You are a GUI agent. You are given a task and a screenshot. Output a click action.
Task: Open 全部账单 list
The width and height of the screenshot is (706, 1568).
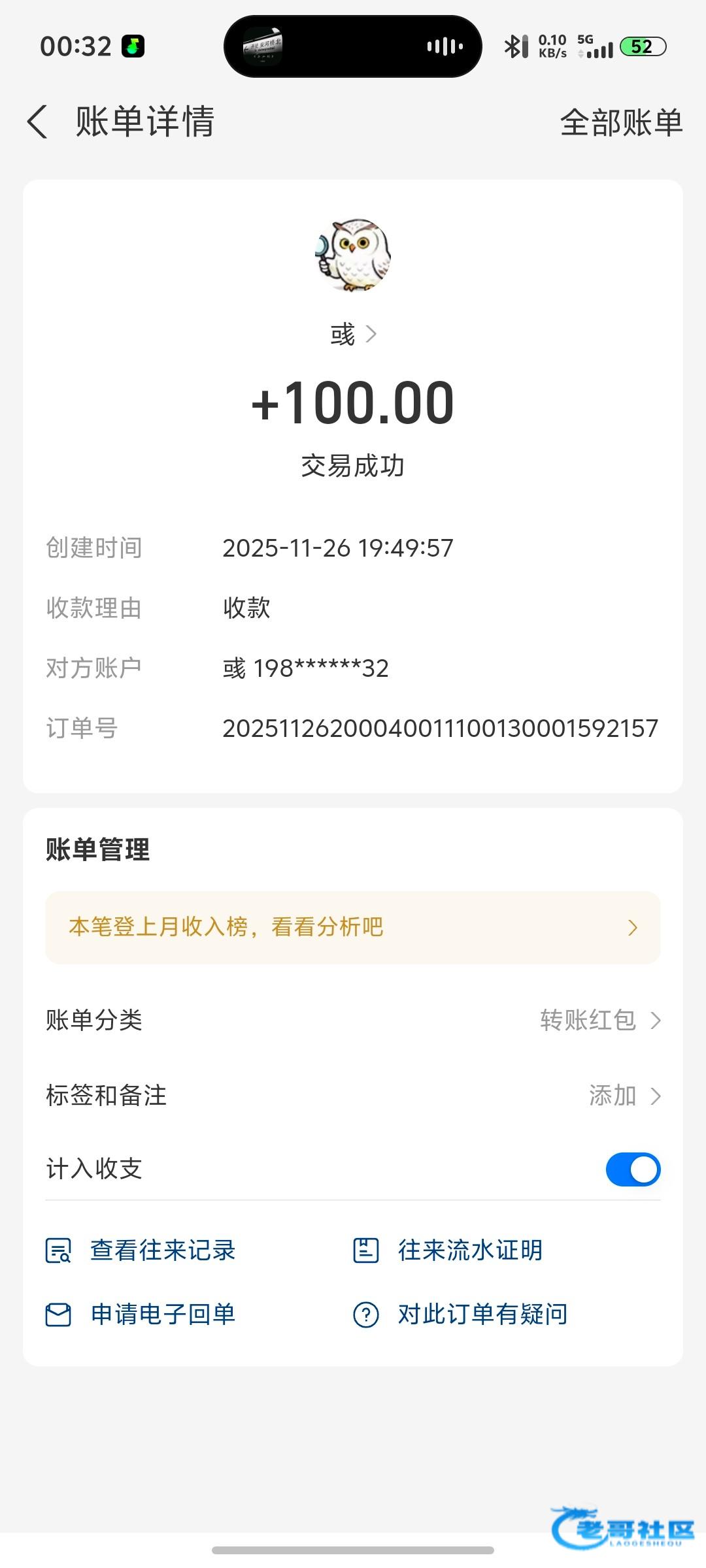[620, 122]
